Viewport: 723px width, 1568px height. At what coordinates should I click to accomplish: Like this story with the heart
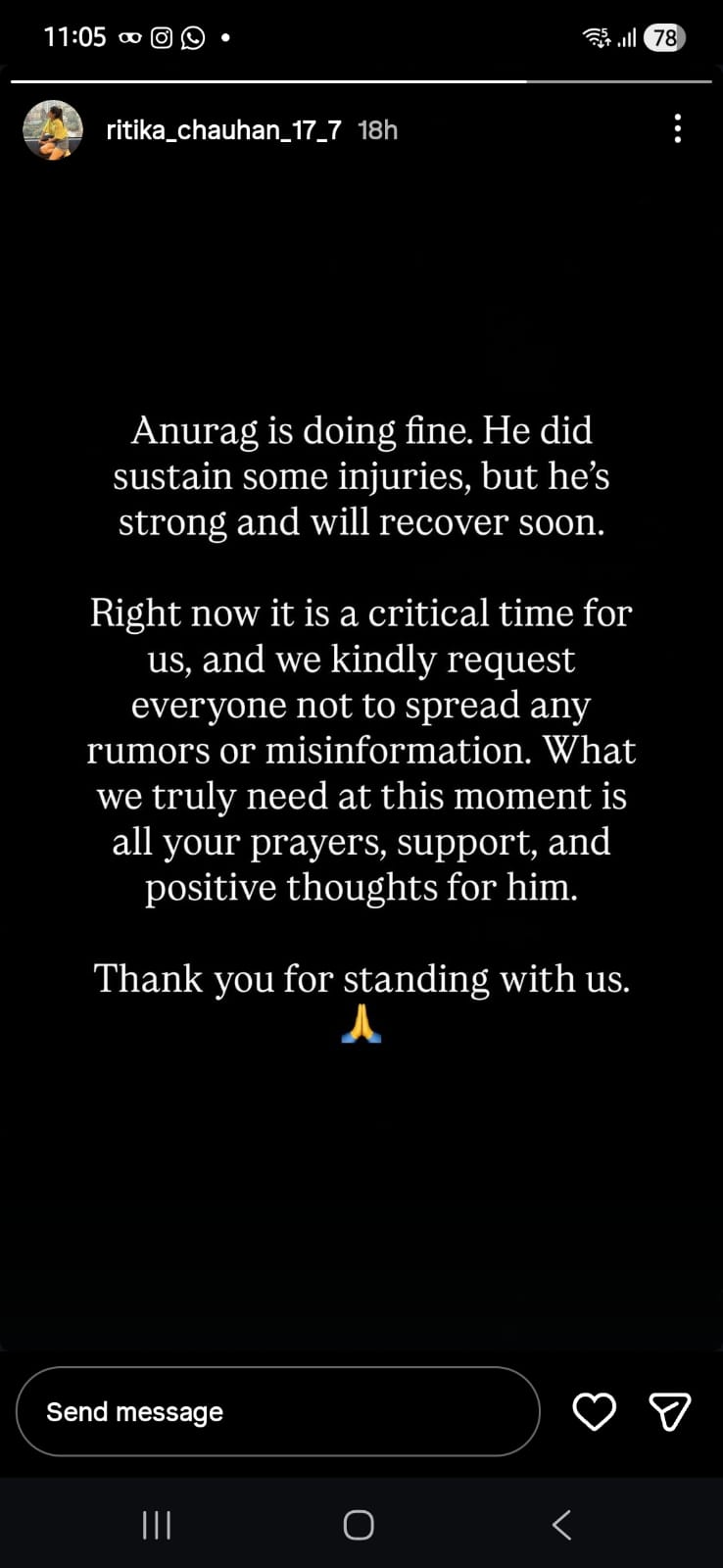tap(594, 1411)
